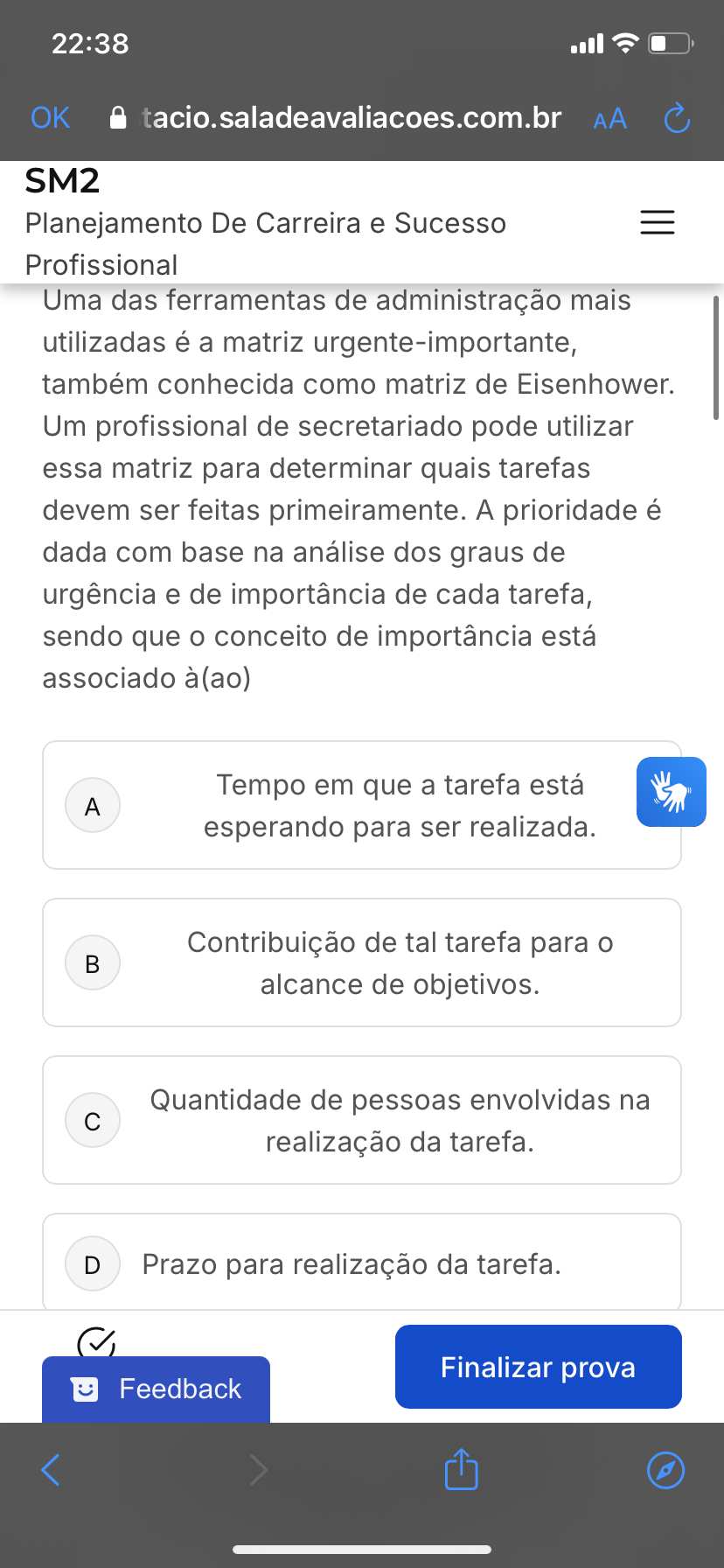This screenshot has width=724, height=1568.
Task: Open in Safari via compass icon
Action: 665,1470
